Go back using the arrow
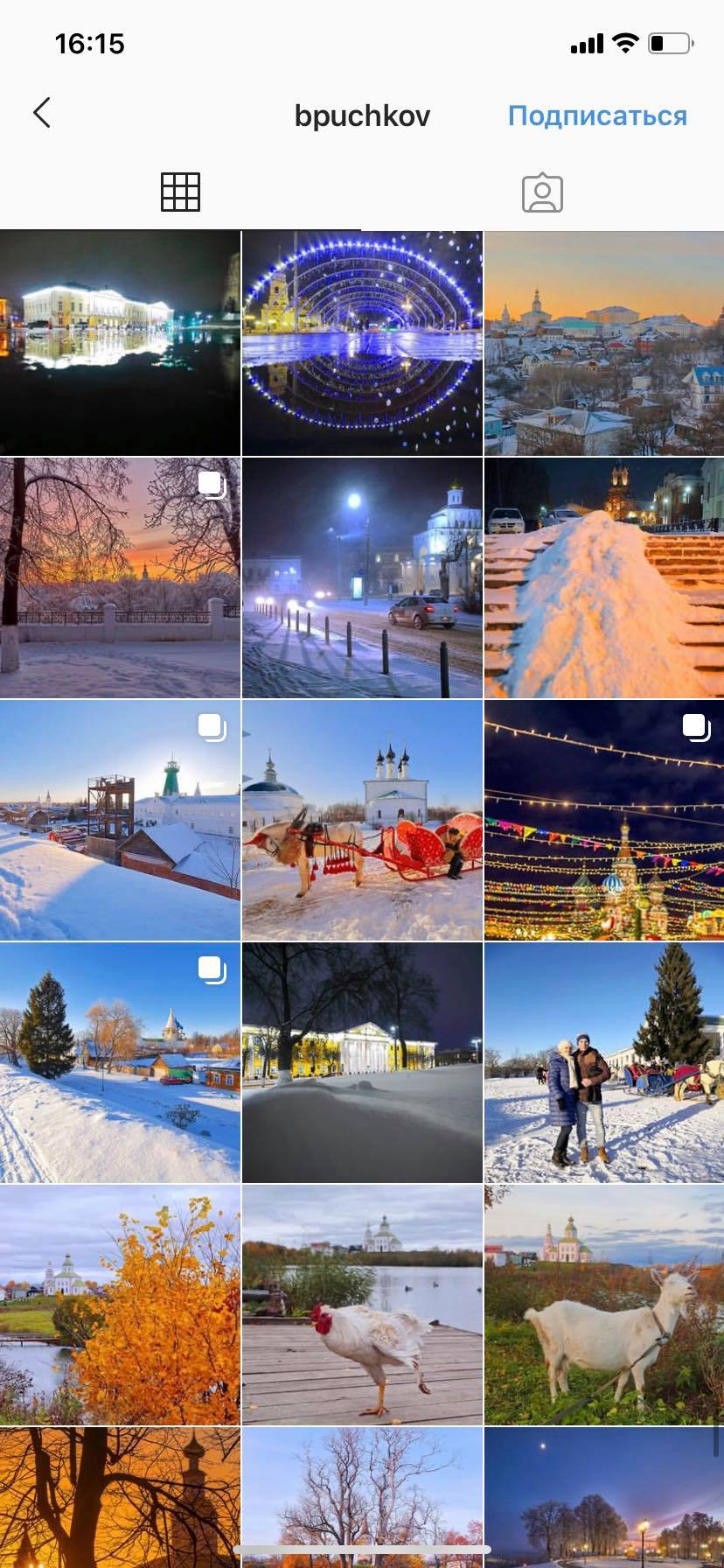The image size is (724, 1568). click(41, 113)
